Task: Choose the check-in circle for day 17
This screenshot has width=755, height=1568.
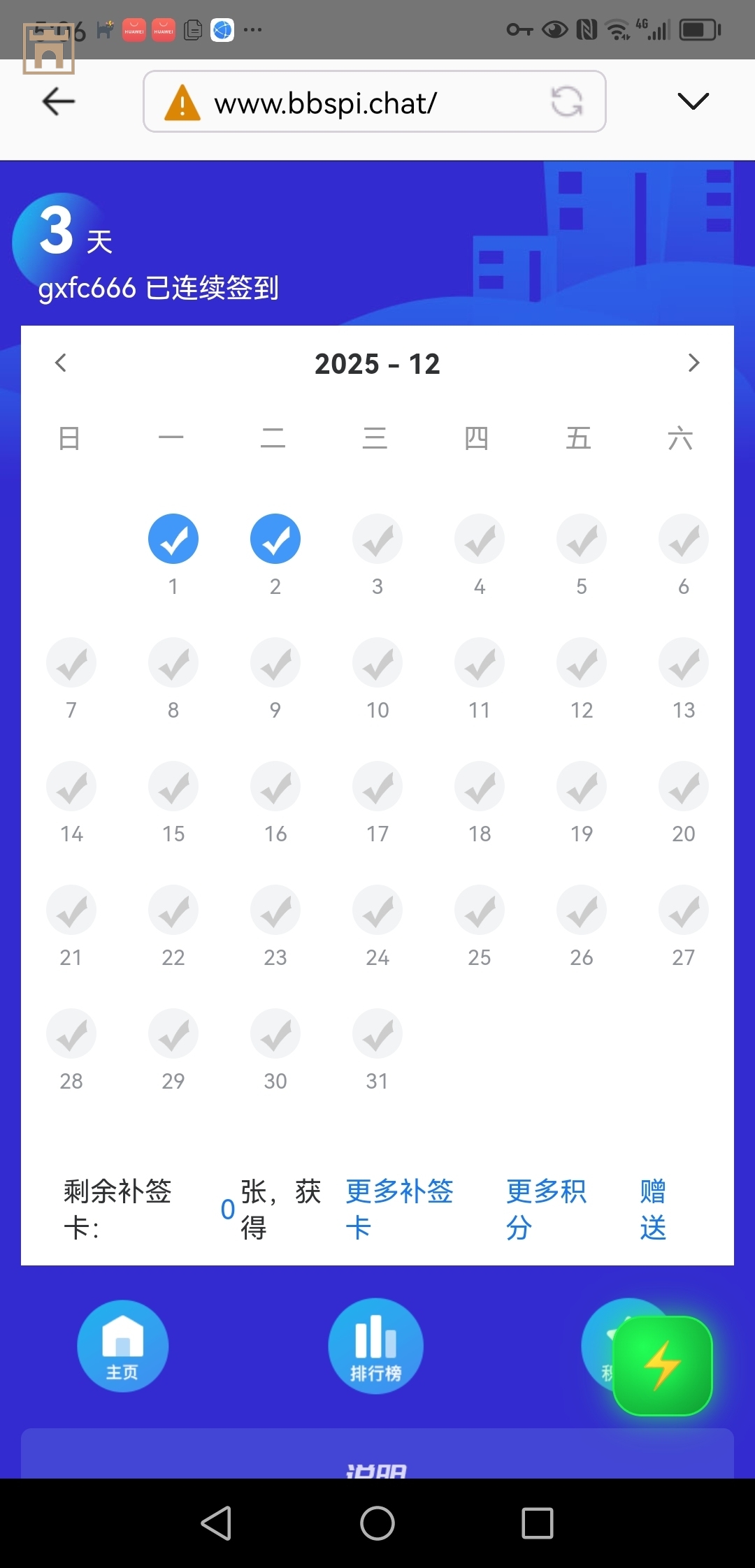Action: [377, 786]
